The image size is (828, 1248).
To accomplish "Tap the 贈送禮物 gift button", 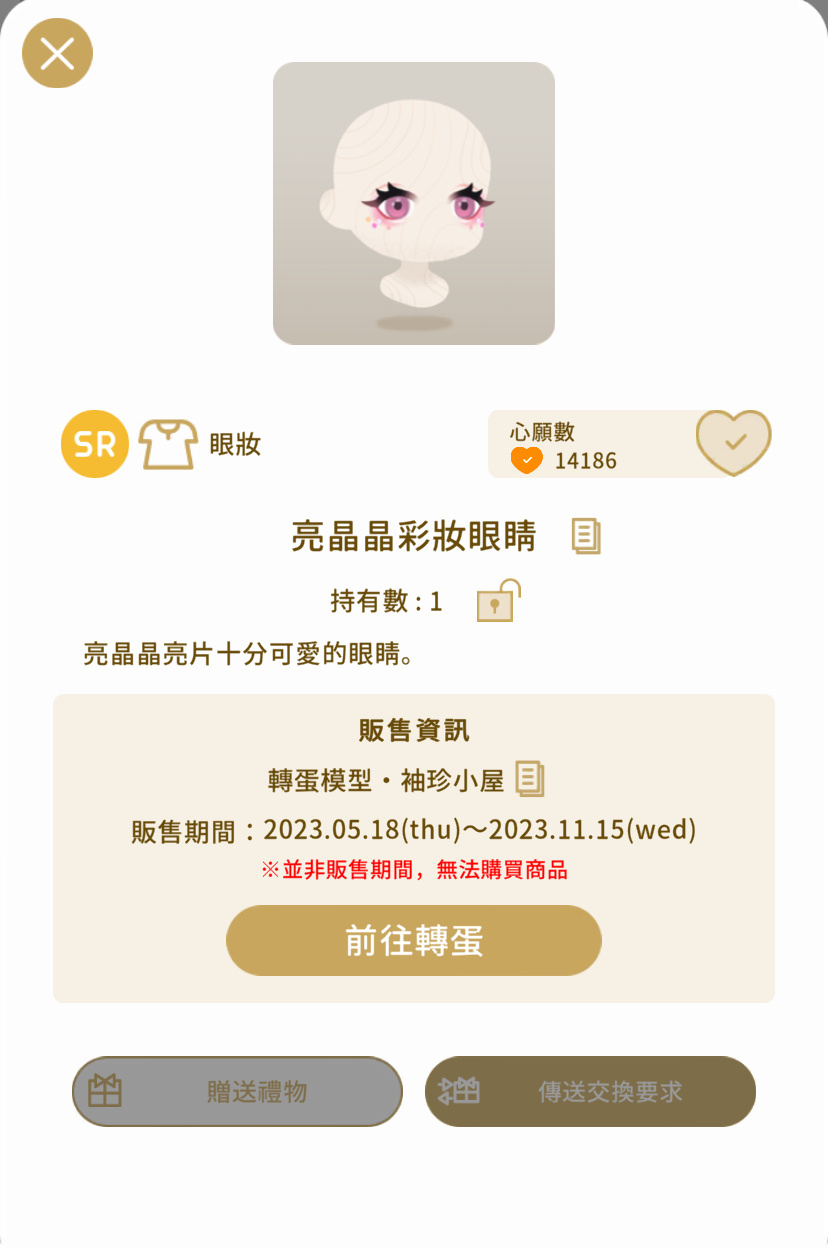I will [237, 1091].
